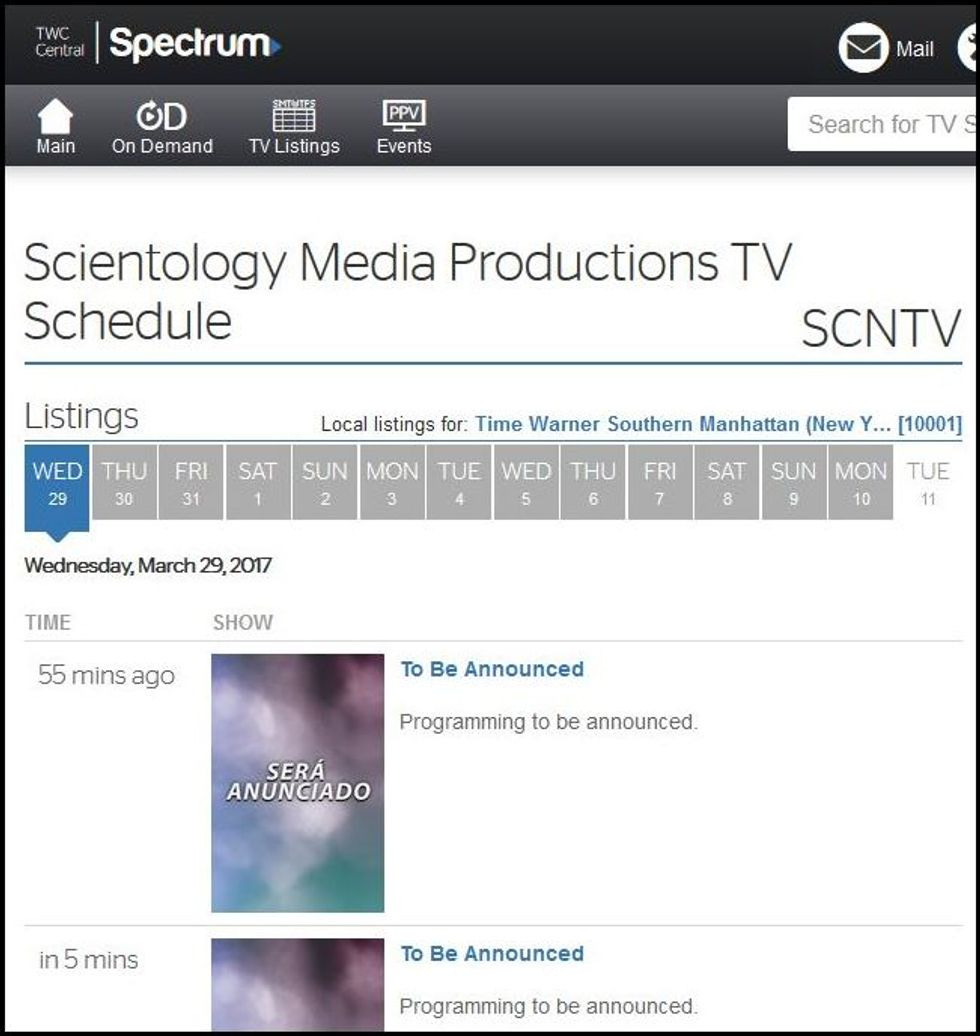980x1036 pixels.
Task: Select THU 30 in date strip
Action: (x=124, y=482)
